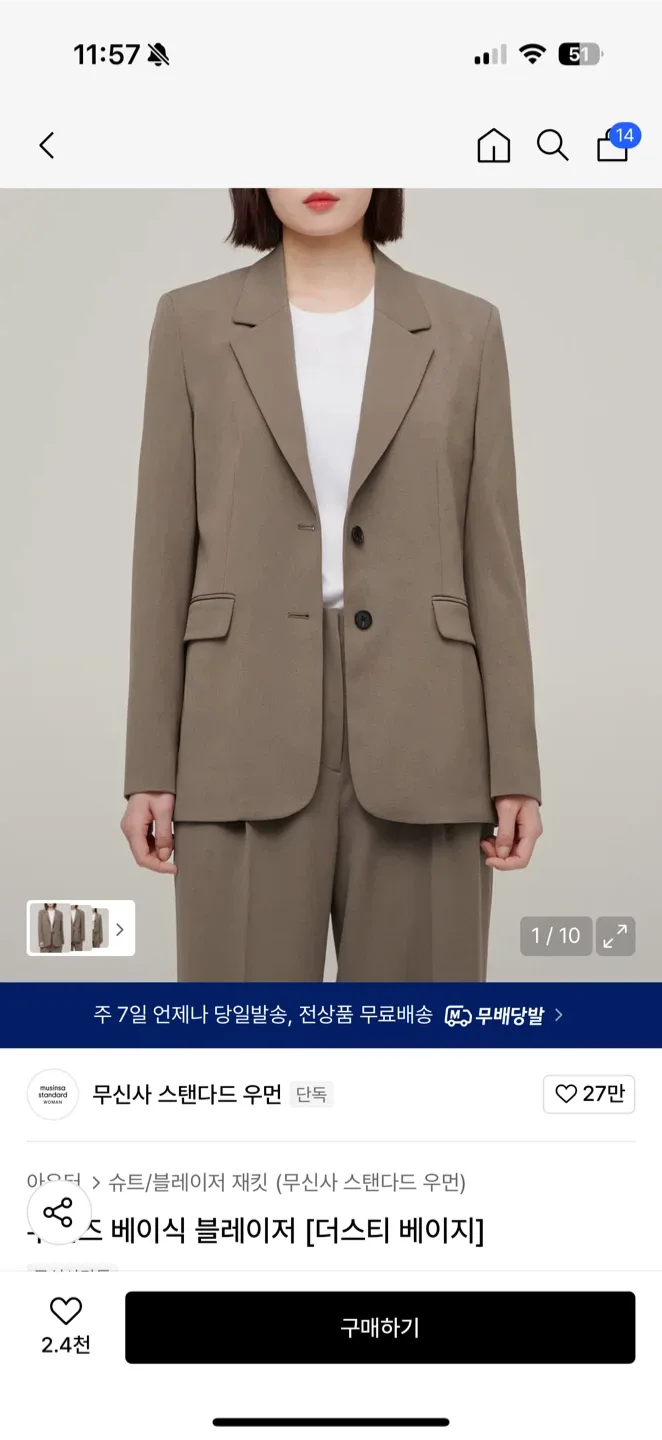Share this blazer product
The image size is (662, 1440).
(x=58, y=1213)
